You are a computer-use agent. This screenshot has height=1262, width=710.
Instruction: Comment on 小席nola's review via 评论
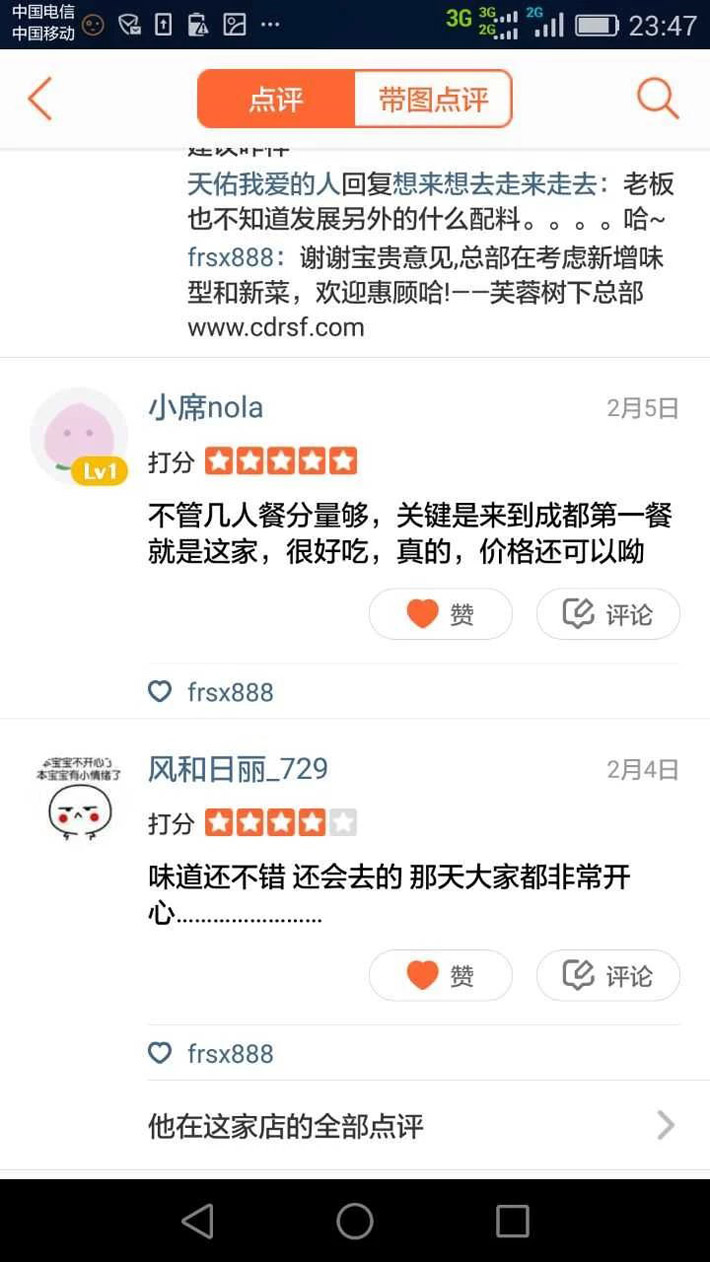point(608,614)
